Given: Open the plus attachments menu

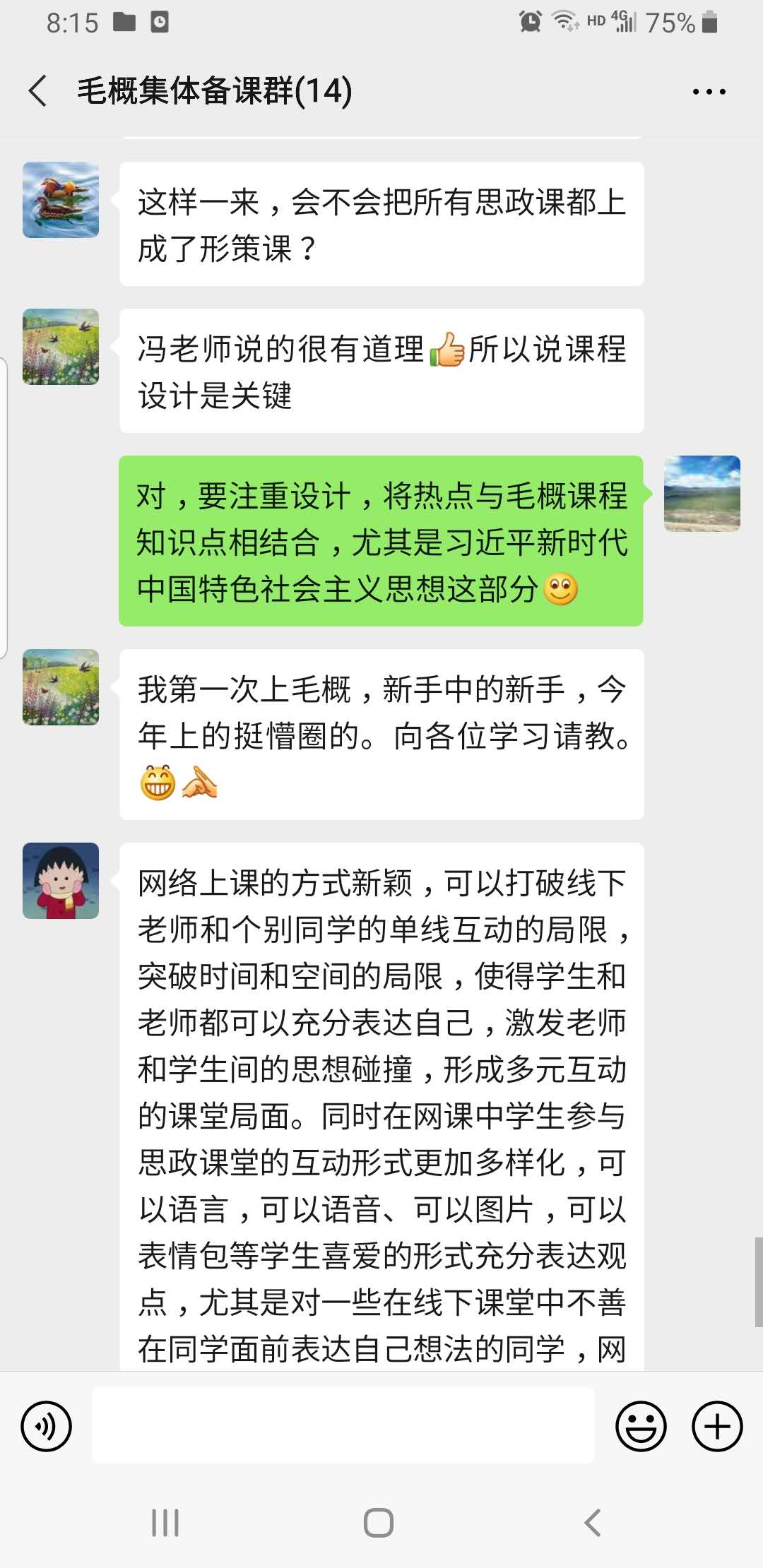Looking at the screenshot, I should point(716,1426).
